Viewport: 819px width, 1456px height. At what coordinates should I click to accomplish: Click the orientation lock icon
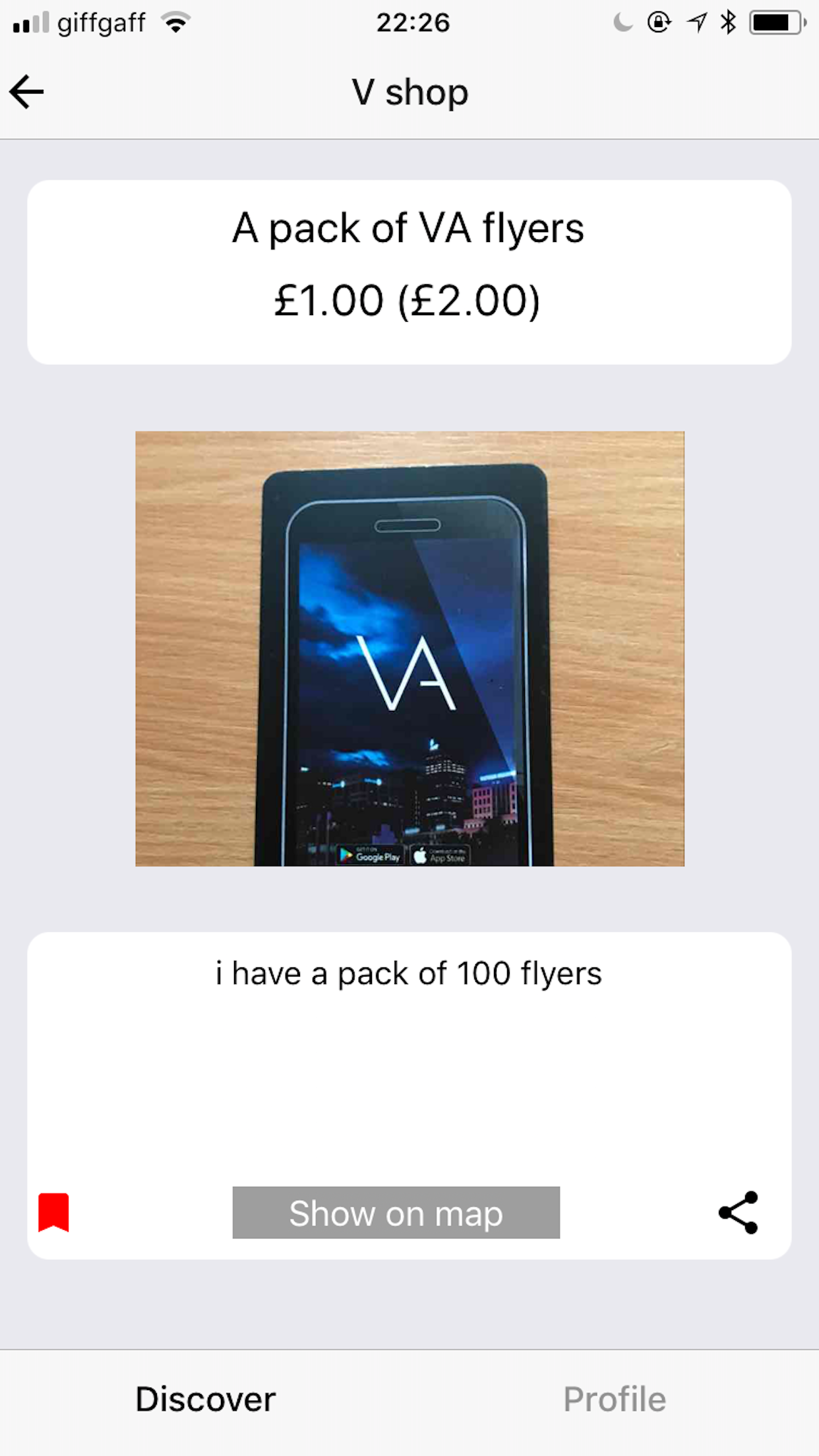(657, 22)
